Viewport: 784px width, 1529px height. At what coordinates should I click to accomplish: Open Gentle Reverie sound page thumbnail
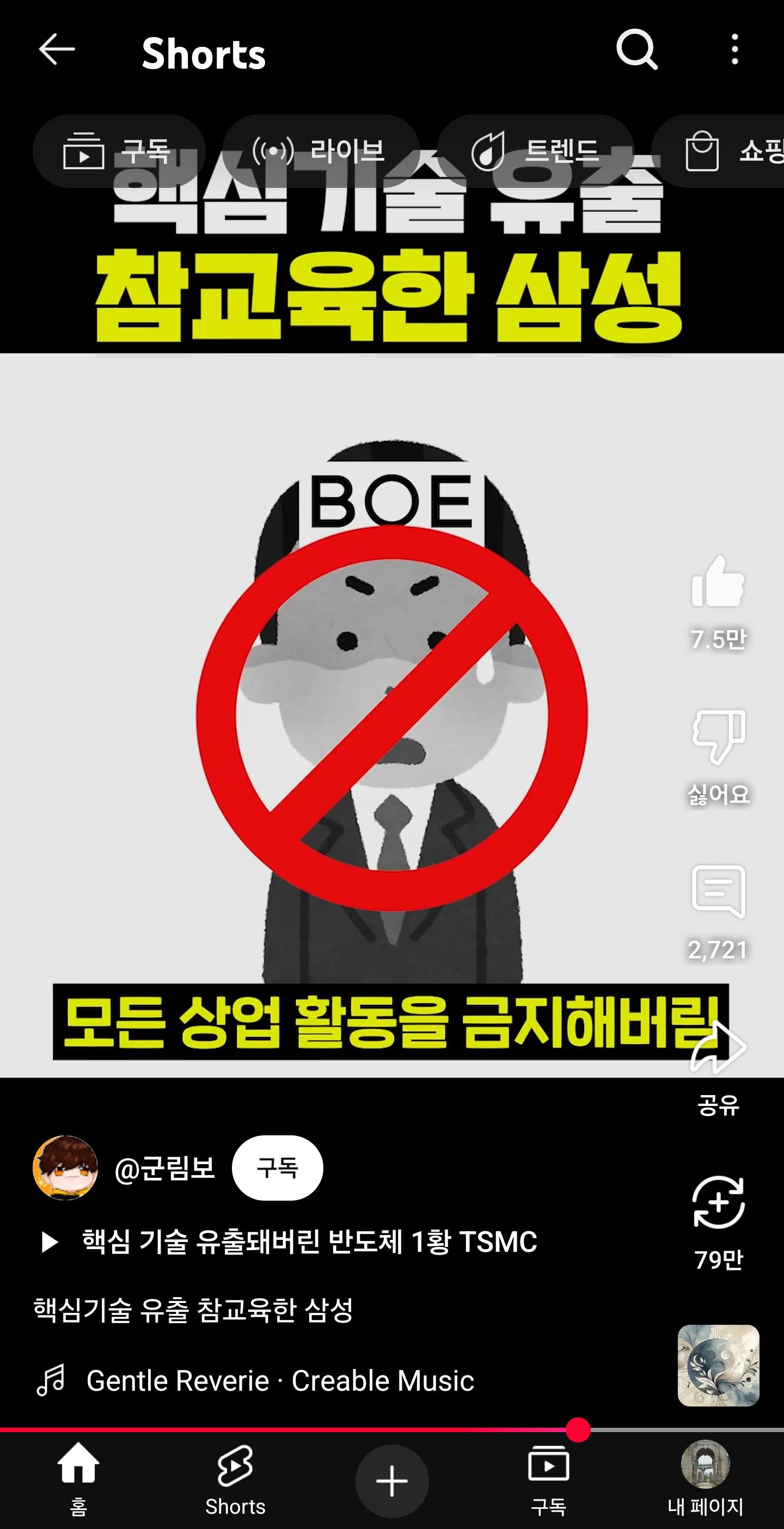(x=718, y=1365)
